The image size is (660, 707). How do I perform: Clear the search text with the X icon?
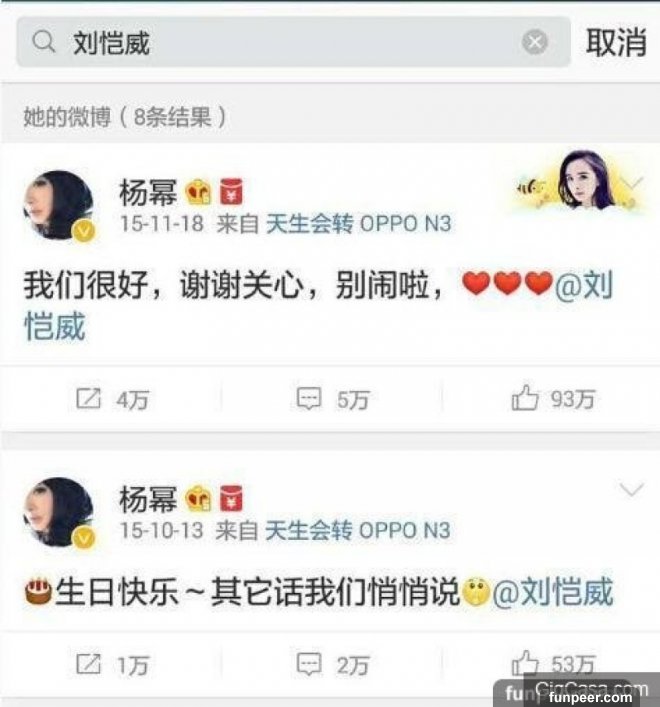click(x=536, y=42)
